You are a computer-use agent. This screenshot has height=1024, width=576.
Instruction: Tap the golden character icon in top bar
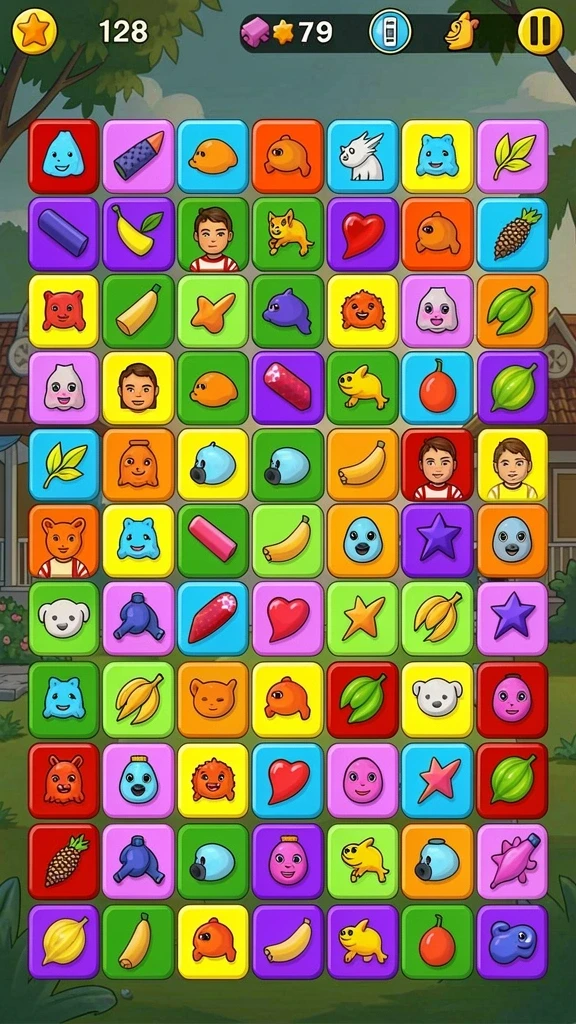coord(462,31)
